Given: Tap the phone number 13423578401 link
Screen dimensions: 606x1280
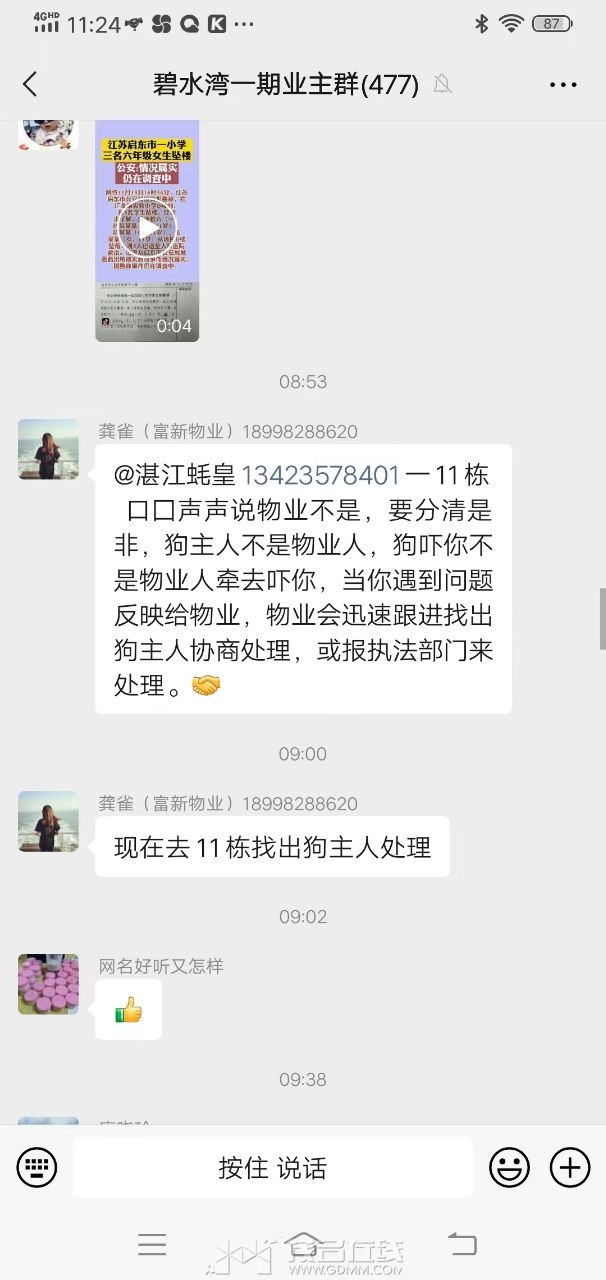Looking at the screenshot, I should [x=320, y=475].
